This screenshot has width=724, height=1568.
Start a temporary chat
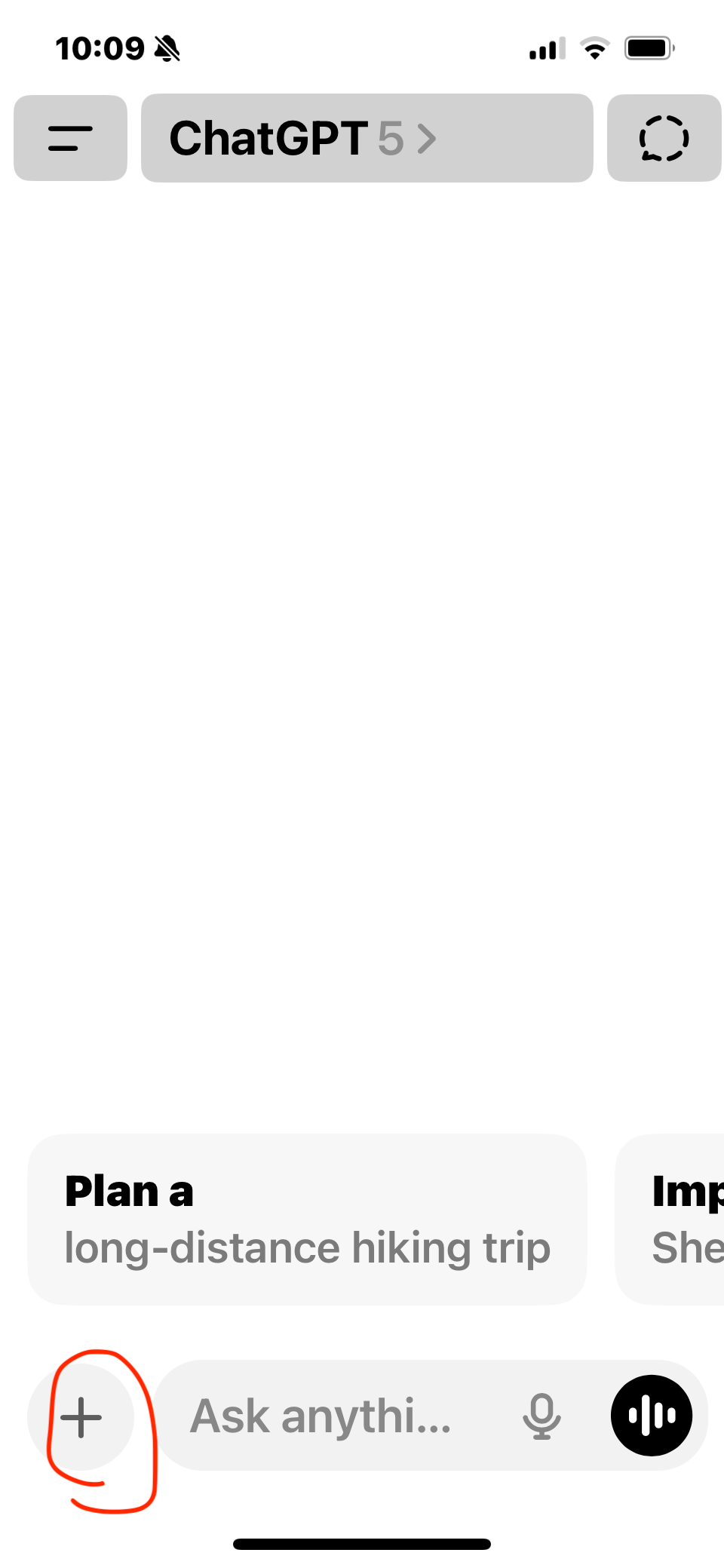coord(664,138)
